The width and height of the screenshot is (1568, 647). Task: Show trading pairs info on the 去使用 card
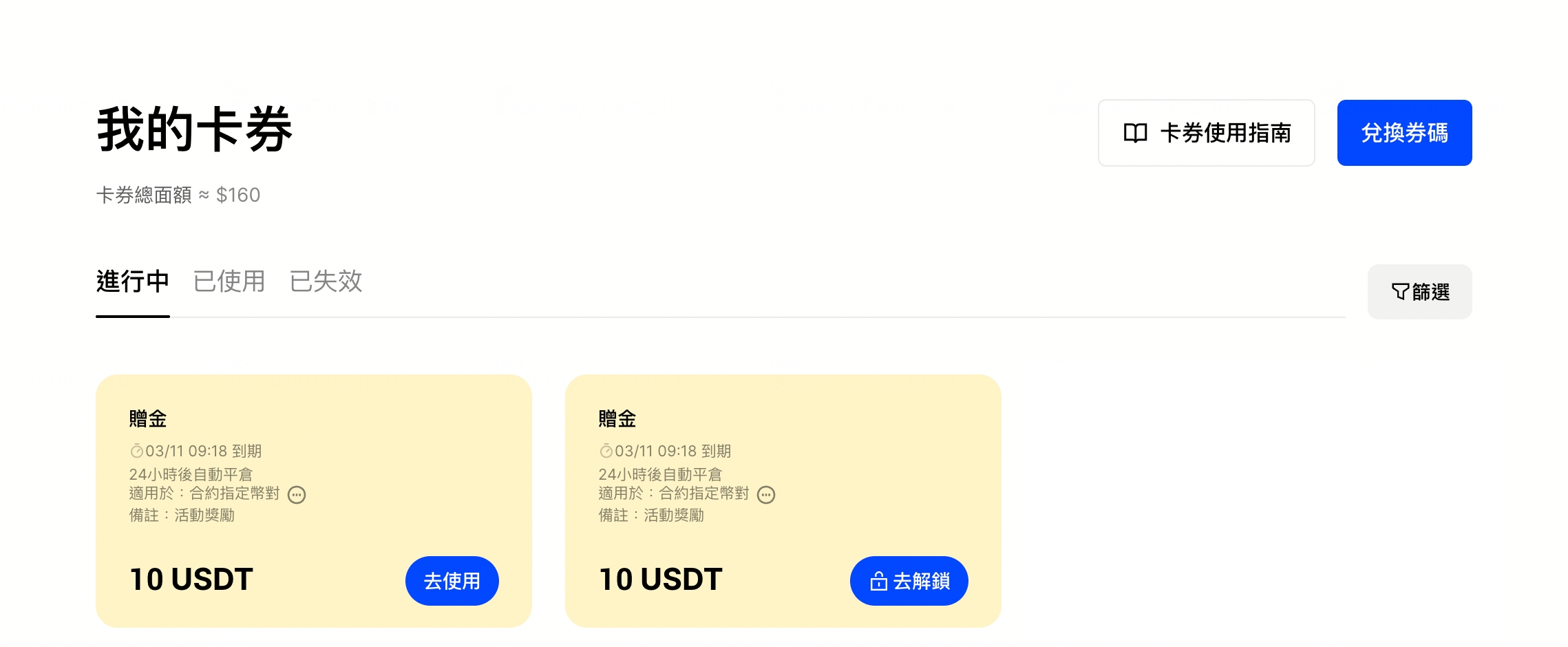tap(297, 495)
